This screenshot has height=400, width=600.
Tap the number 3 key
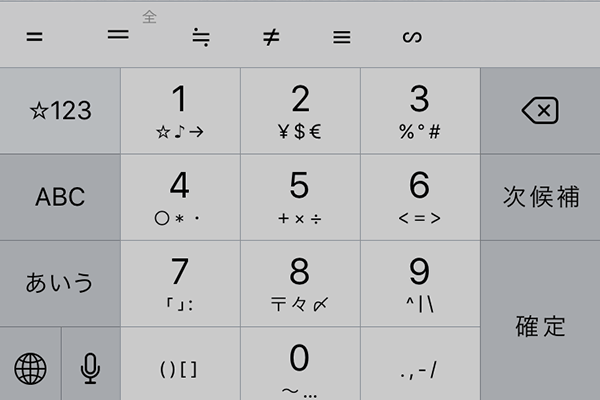(420, 111)
